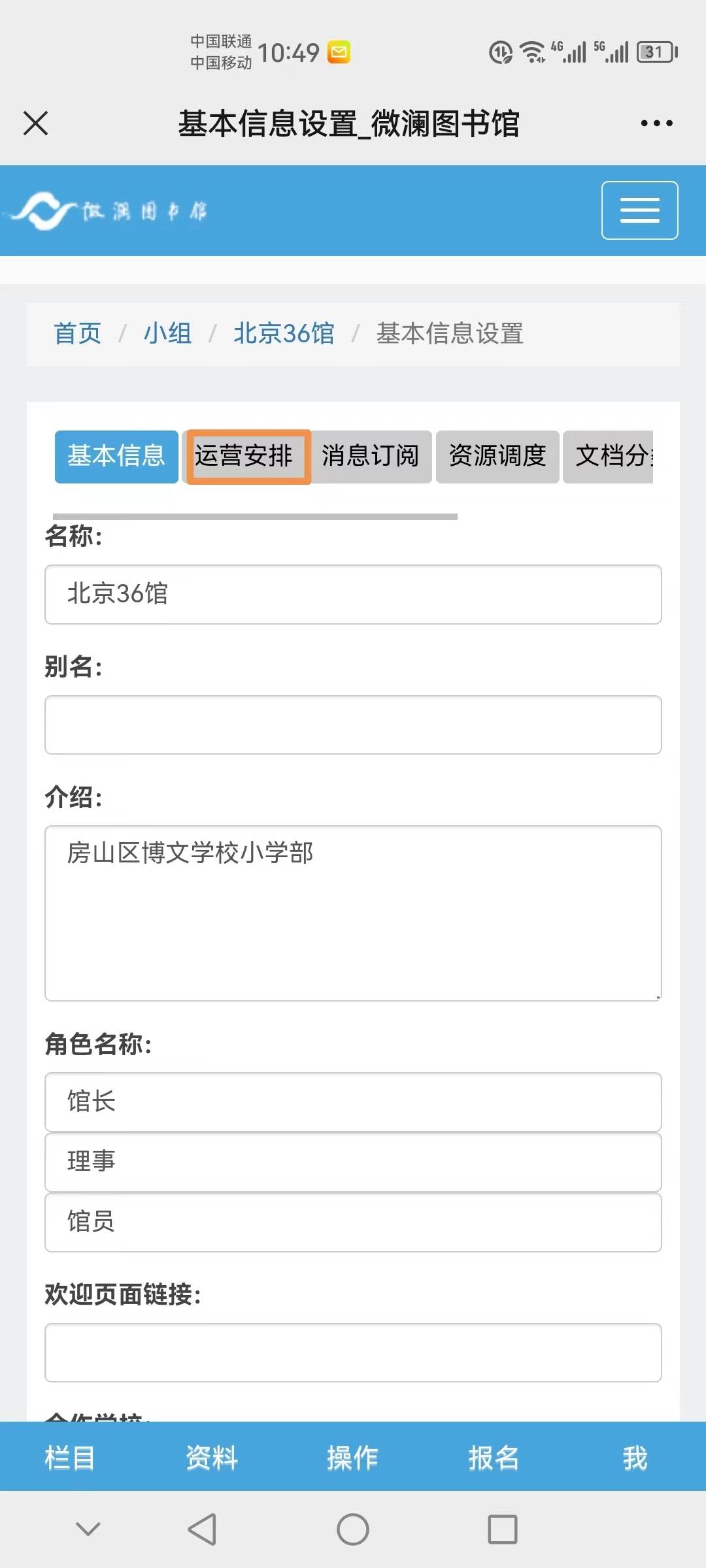Switch to the 消息订阅 tab
706x1568 pixels.
pos(370,456)
